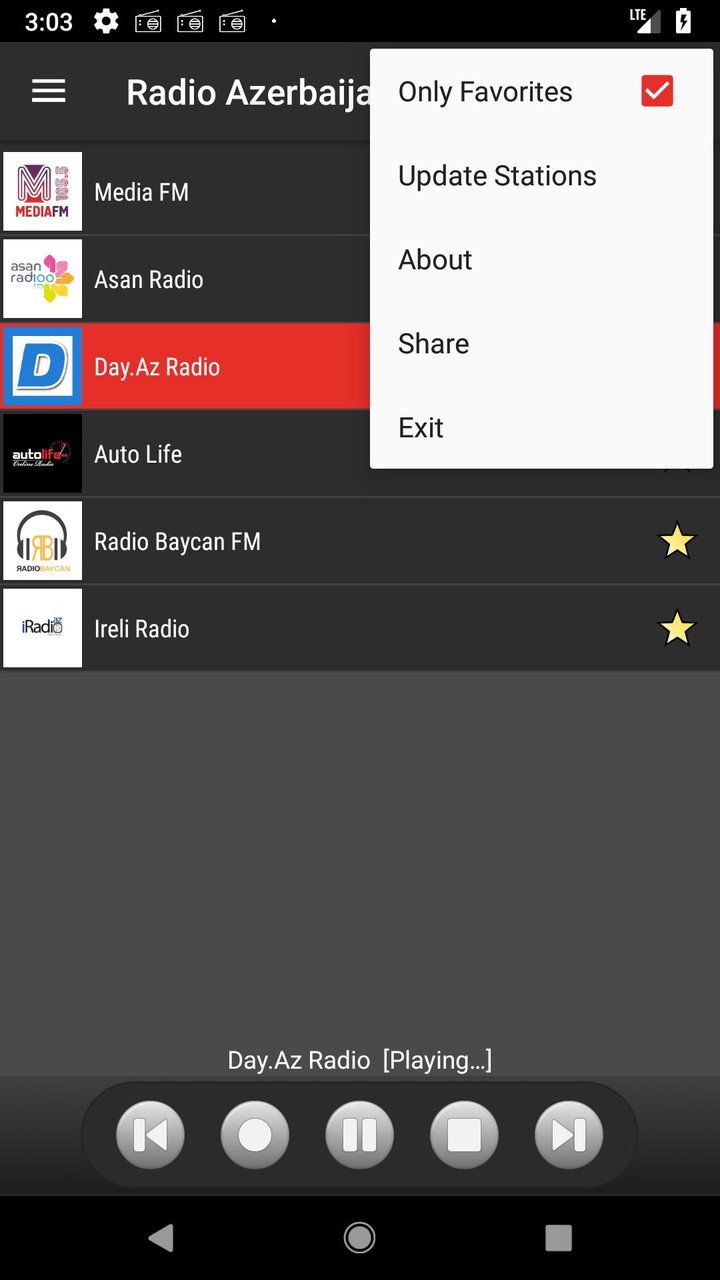Image resolution: width=720 pixels, height=1280 pixels.
Task: Toggle the favorite star for Ireli Radio
Action: pyautogui.click(x=677, y=628)
